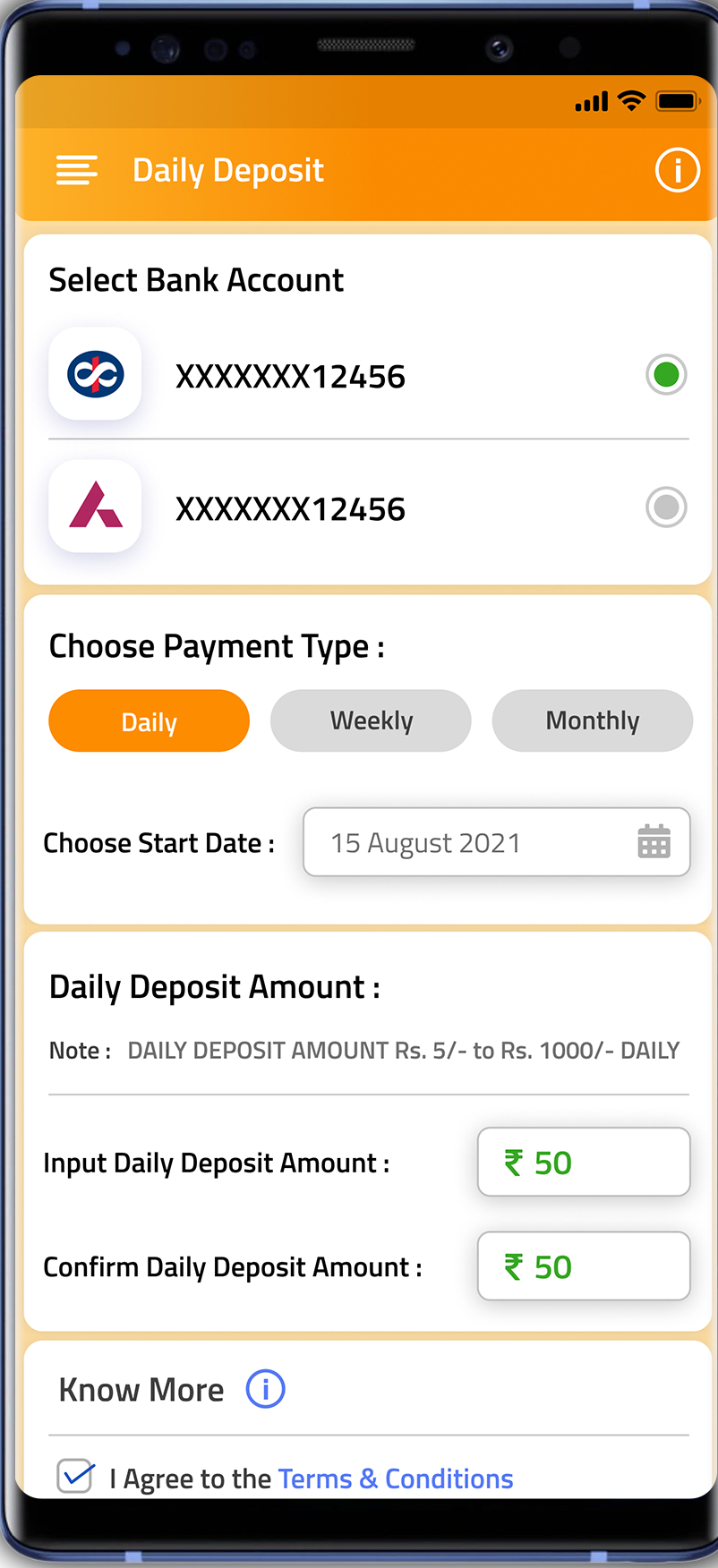Select the Kotak bank account radio button
This screenshot has width=718, height=1568.
(x=666, y=374)
